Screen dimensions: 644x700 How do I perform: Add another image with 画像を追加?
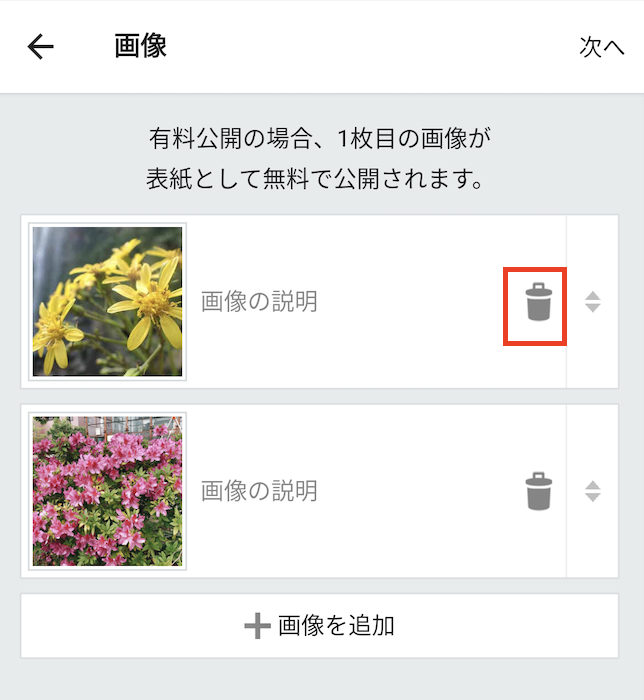320,626
